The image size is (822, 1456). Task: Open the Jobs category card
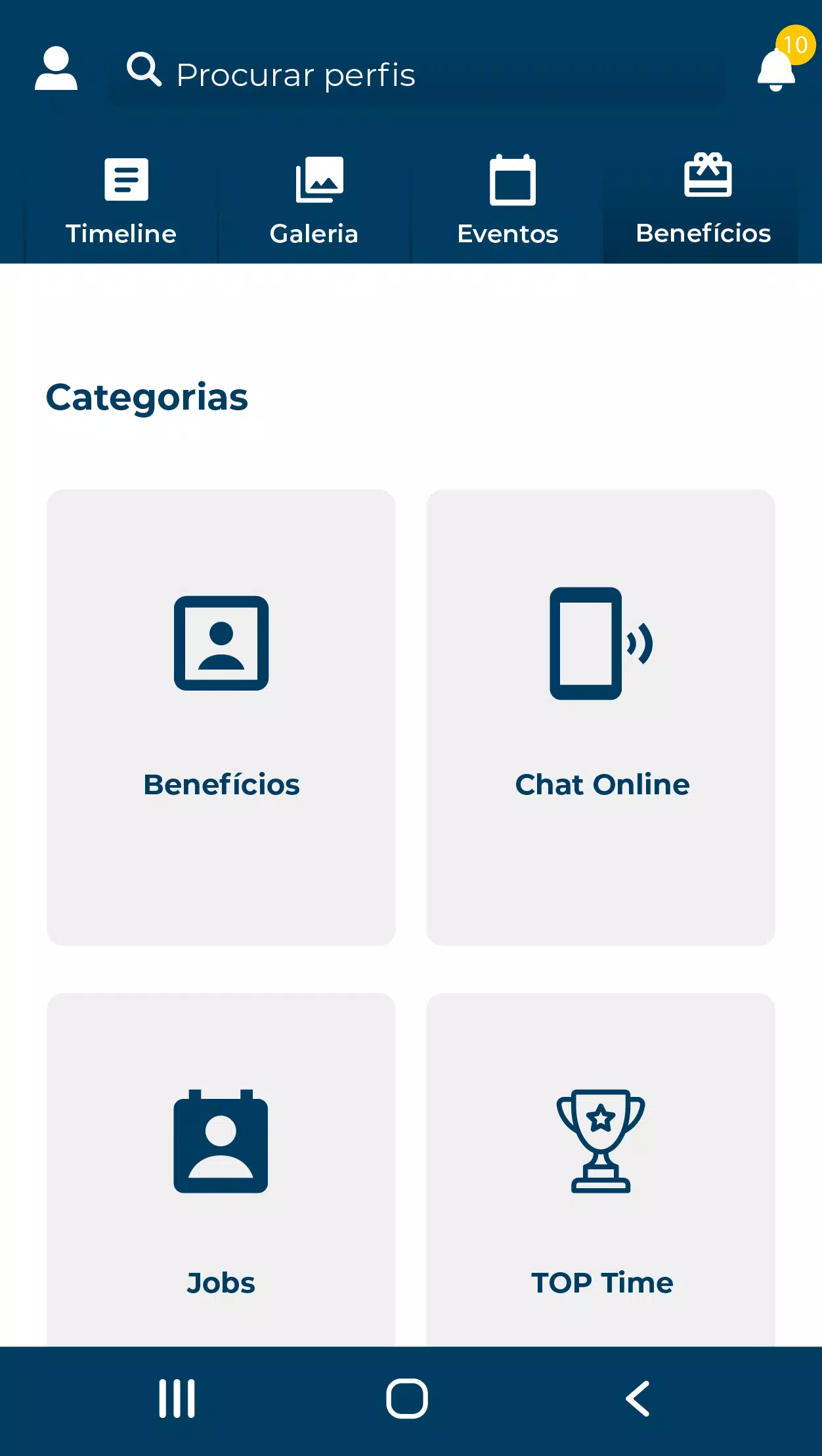[x=221, y=1170]
